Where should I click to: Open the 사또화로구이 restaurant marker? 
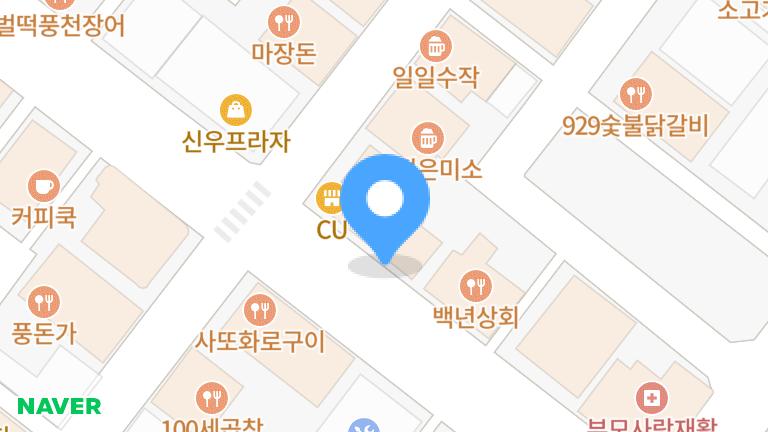pos(260,308)
